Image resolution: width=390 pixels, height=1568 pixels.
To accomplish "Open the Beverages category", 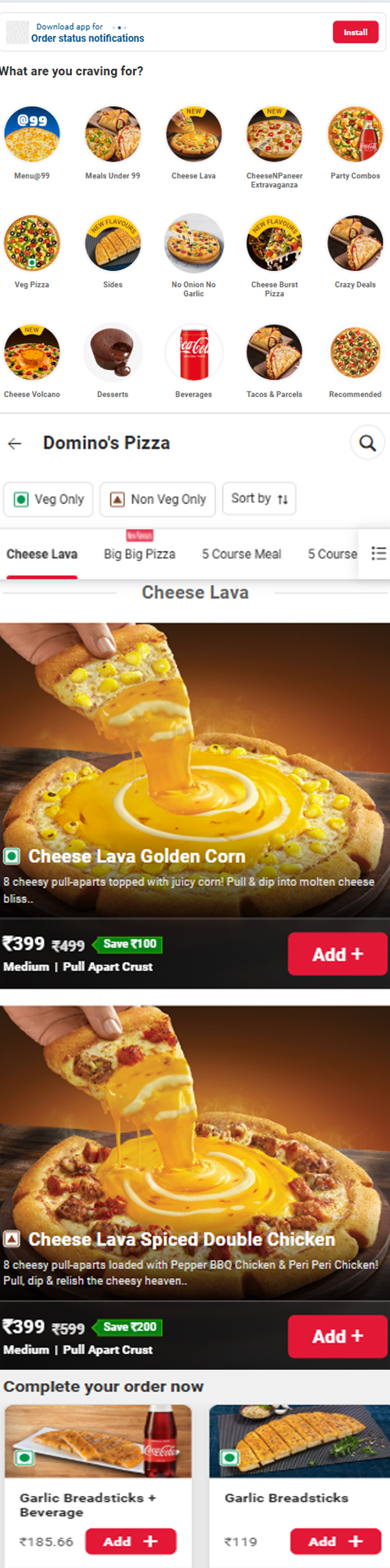I will tap(193, 353).
